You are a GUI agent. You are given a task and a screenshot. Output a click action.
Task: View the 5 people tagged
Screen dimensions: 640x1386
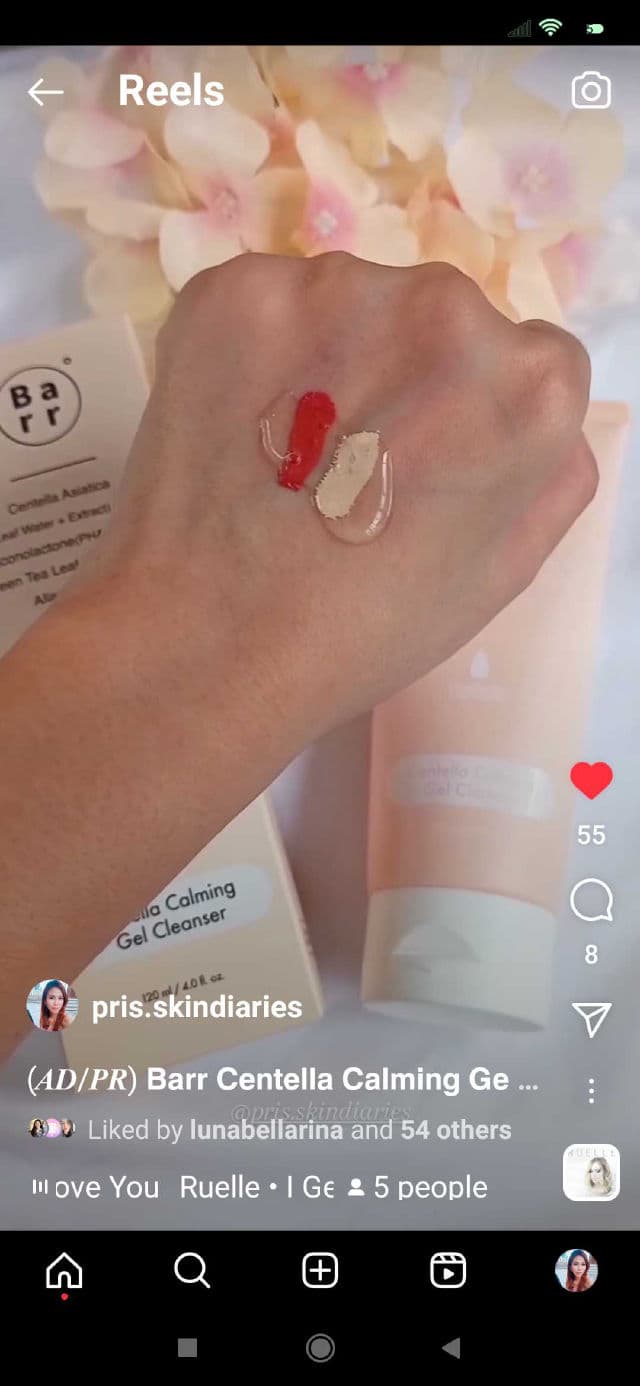click(418, 1187)
